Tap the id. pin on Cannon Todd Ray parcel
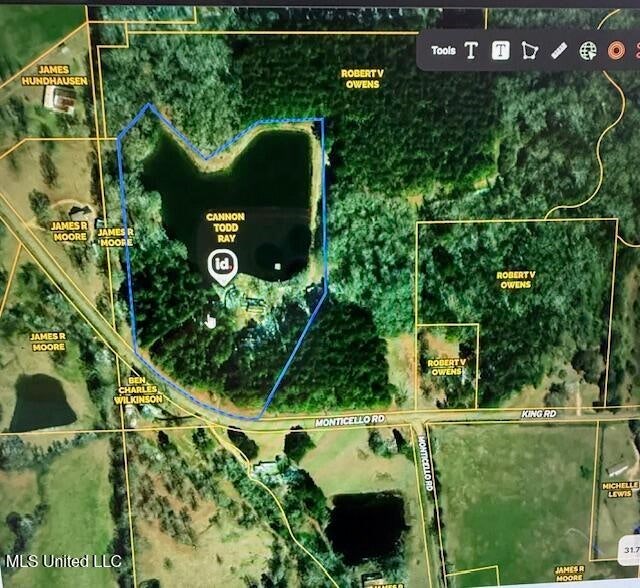The width and height of the screenshot is (640, 588). pyautogui.click(x=223, y=264)
